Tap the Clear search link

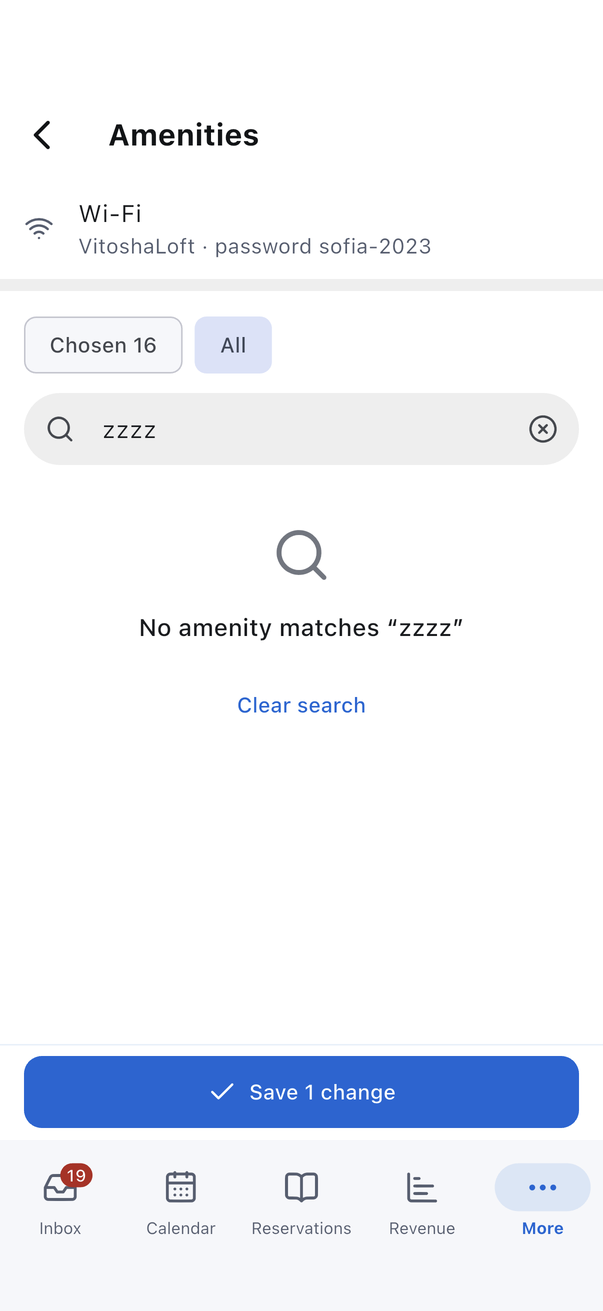pos(301,705)
